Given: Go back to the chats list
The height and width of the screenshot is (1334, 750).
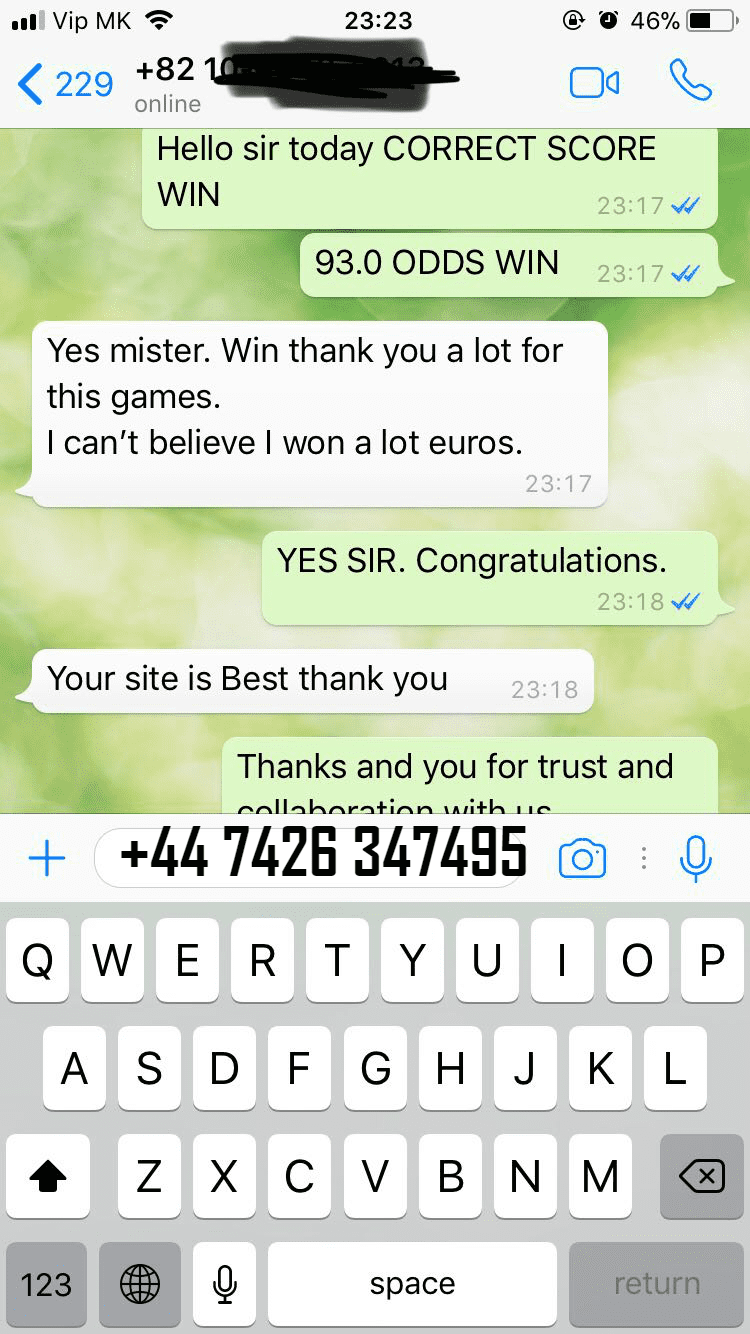Looking at the screenshot, I should (x=65, y=84).
